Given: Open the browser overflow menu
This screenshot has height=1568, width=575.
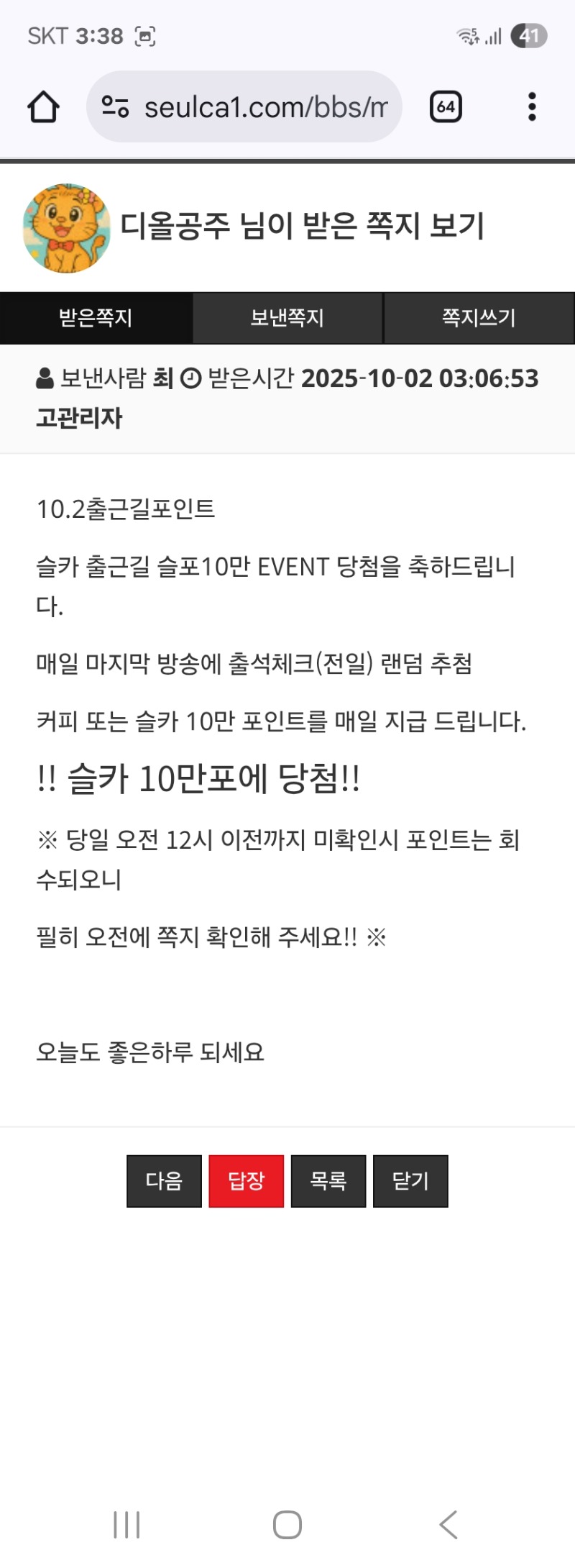Looking at the screenshot, I should coord(532,107).
